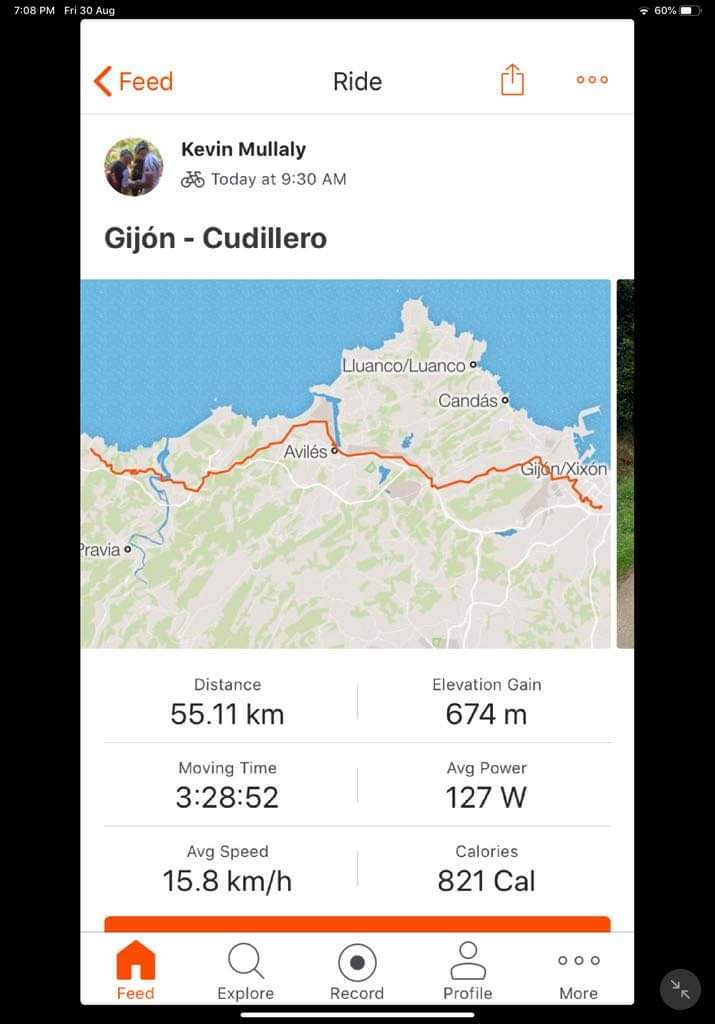
Task: Select the Feed tab
Action: 135,971
